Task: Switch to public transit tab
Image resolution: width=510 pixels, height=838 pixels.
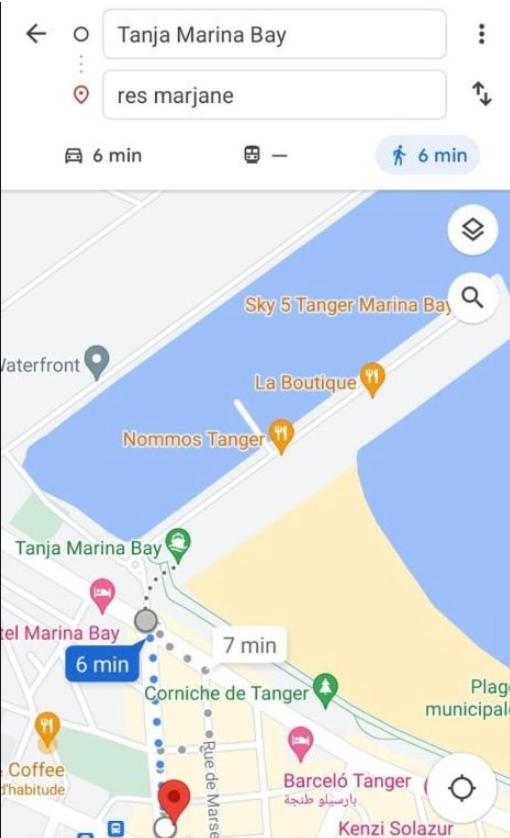Action: pos(266,156)
